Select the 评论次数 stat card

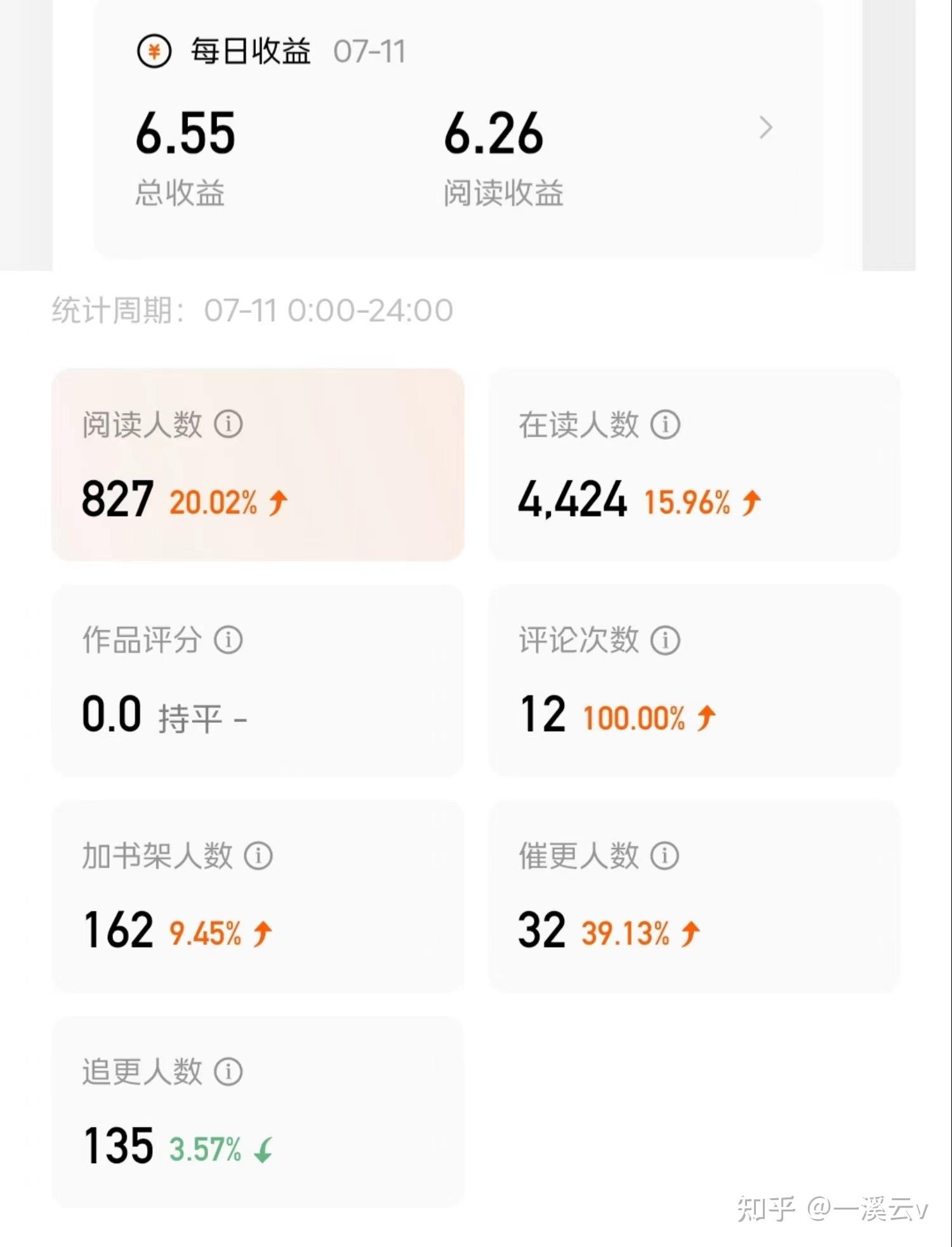click(694, 680)
